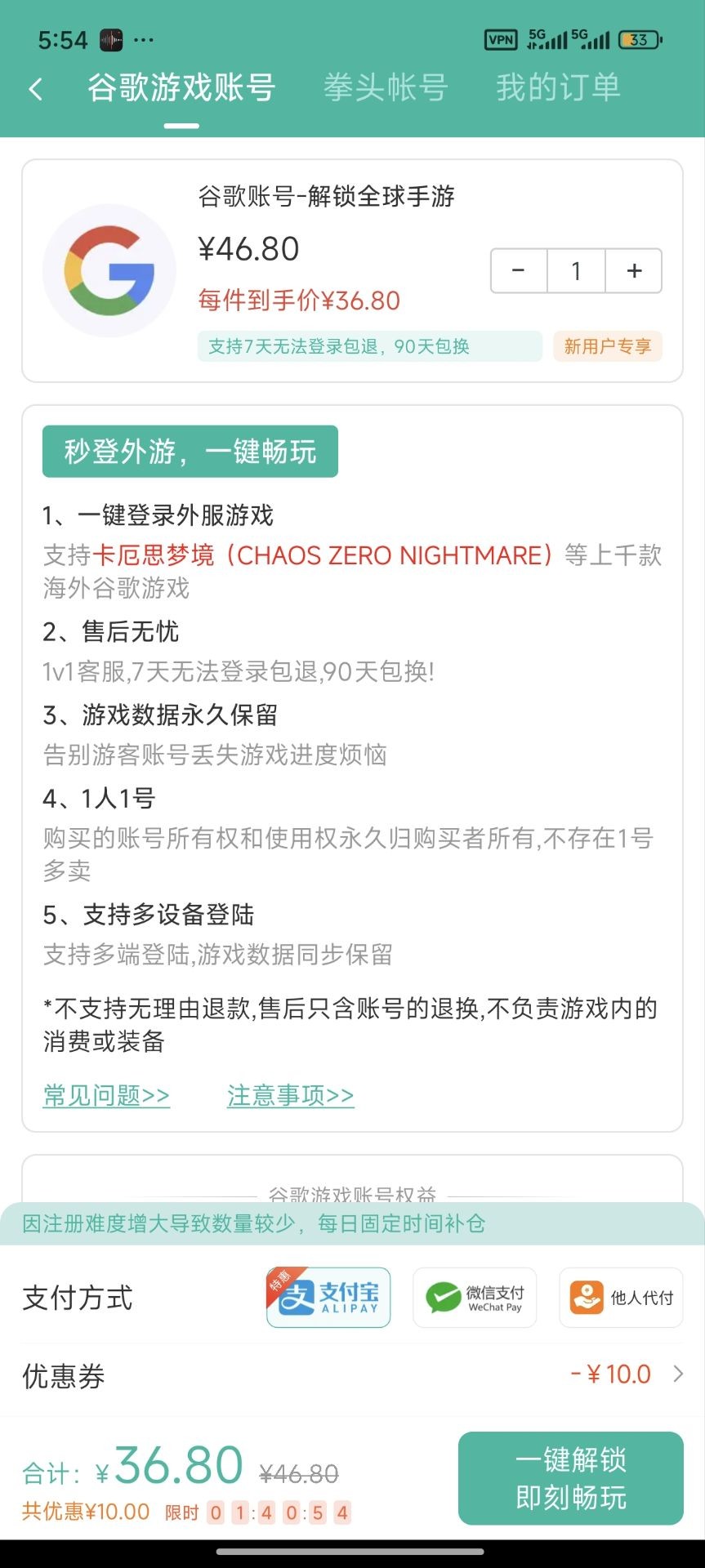Tap 一键解锁 即刻畅玩 to purchase
The image size is (705, 1568).
pos(570,1478)
